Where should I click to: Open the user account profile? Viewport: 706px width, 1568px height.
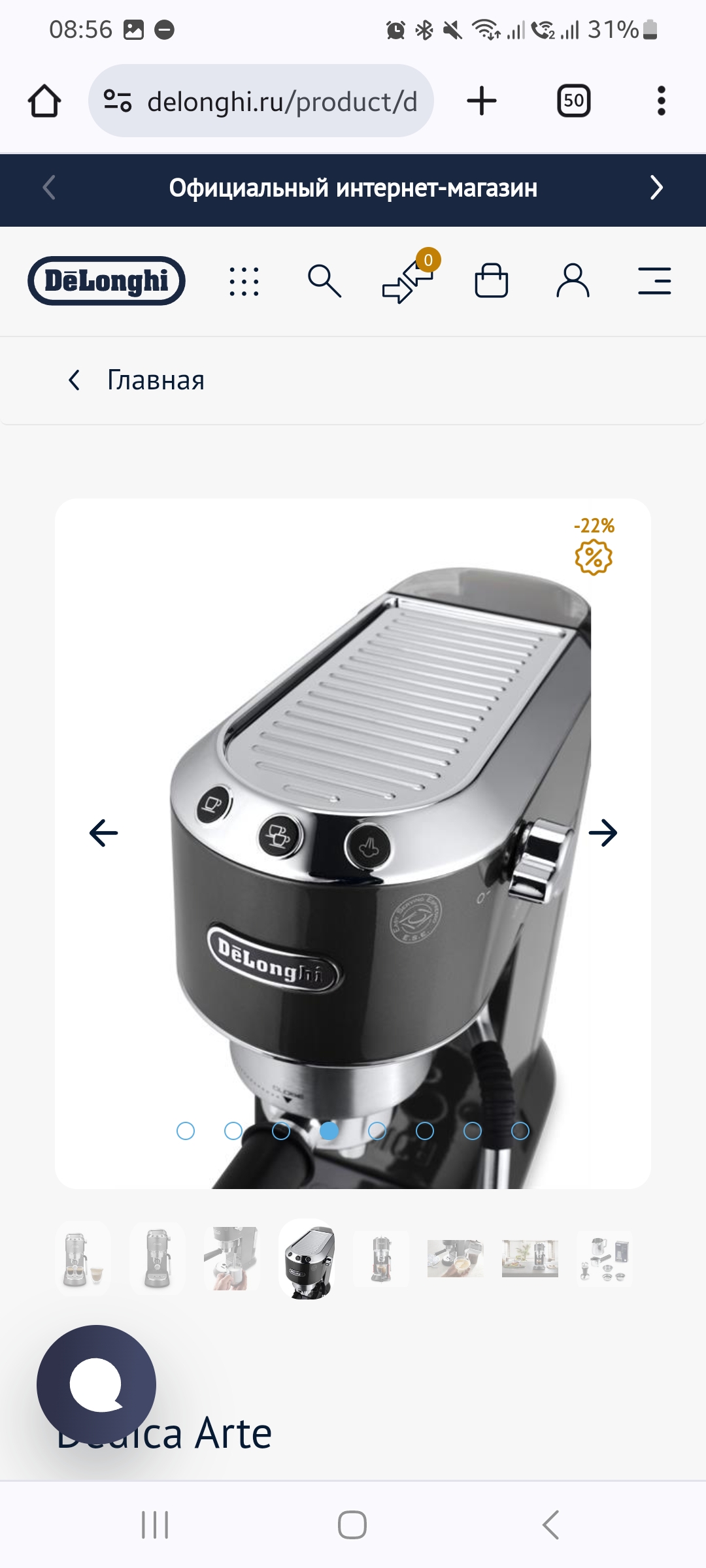(x=573, y=281)
